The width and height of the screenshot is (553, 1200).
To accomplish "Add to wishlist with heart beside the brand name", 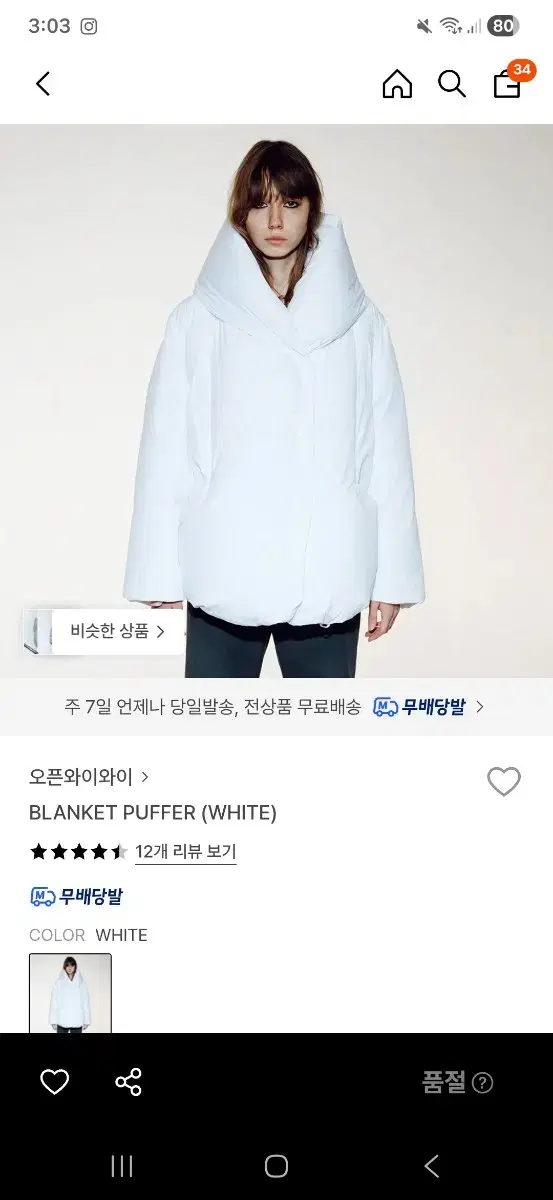I will point(504,782).
